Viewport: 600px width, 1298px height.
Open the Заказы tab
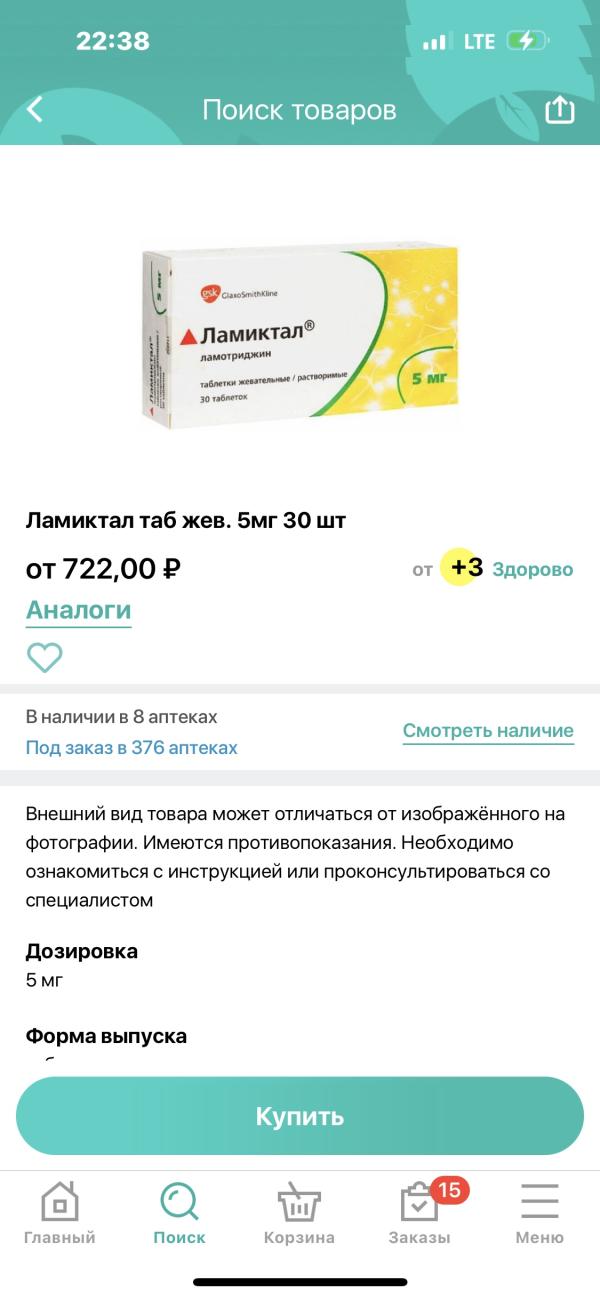420,1213
